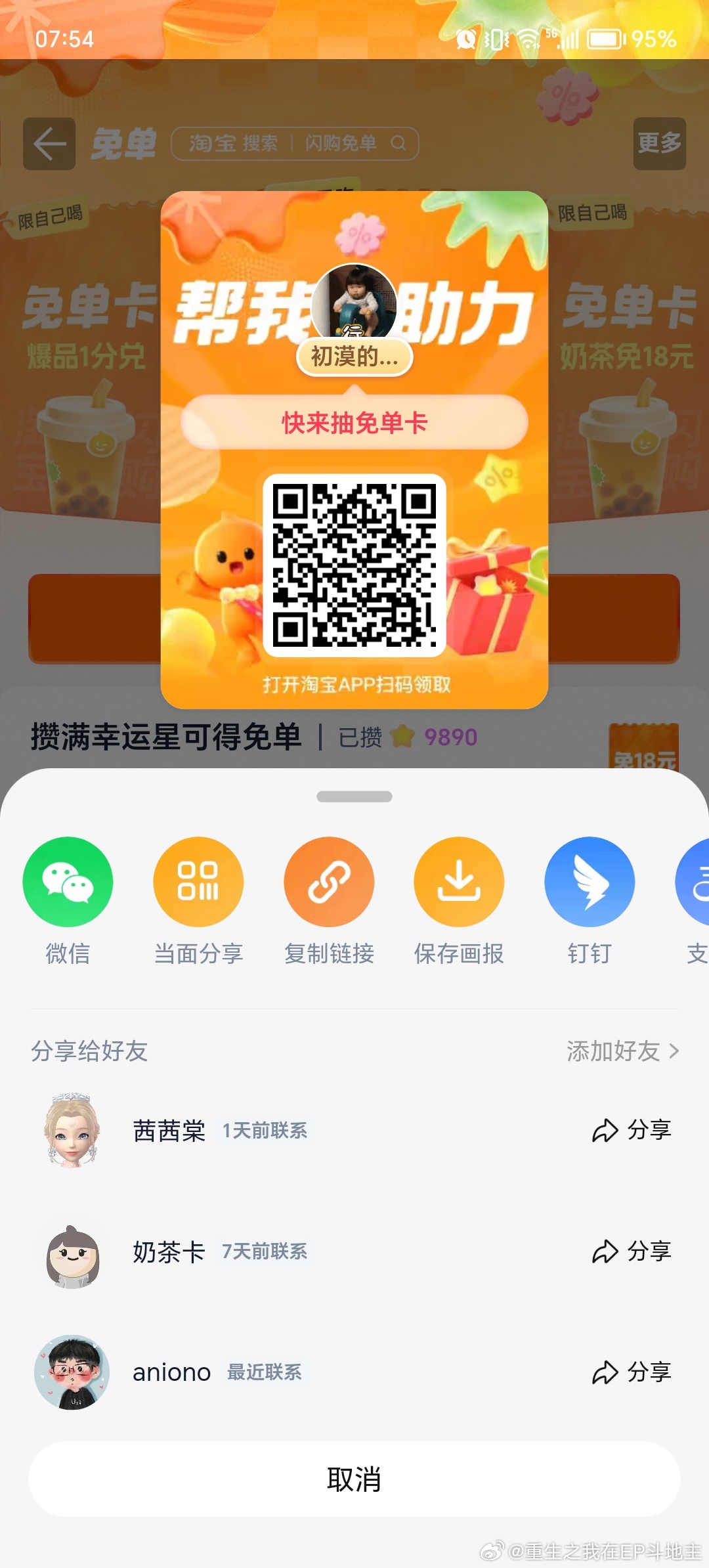Choose 当面分享 face-to-face sharing
The image size is (709, 1568).
(198, 882)
